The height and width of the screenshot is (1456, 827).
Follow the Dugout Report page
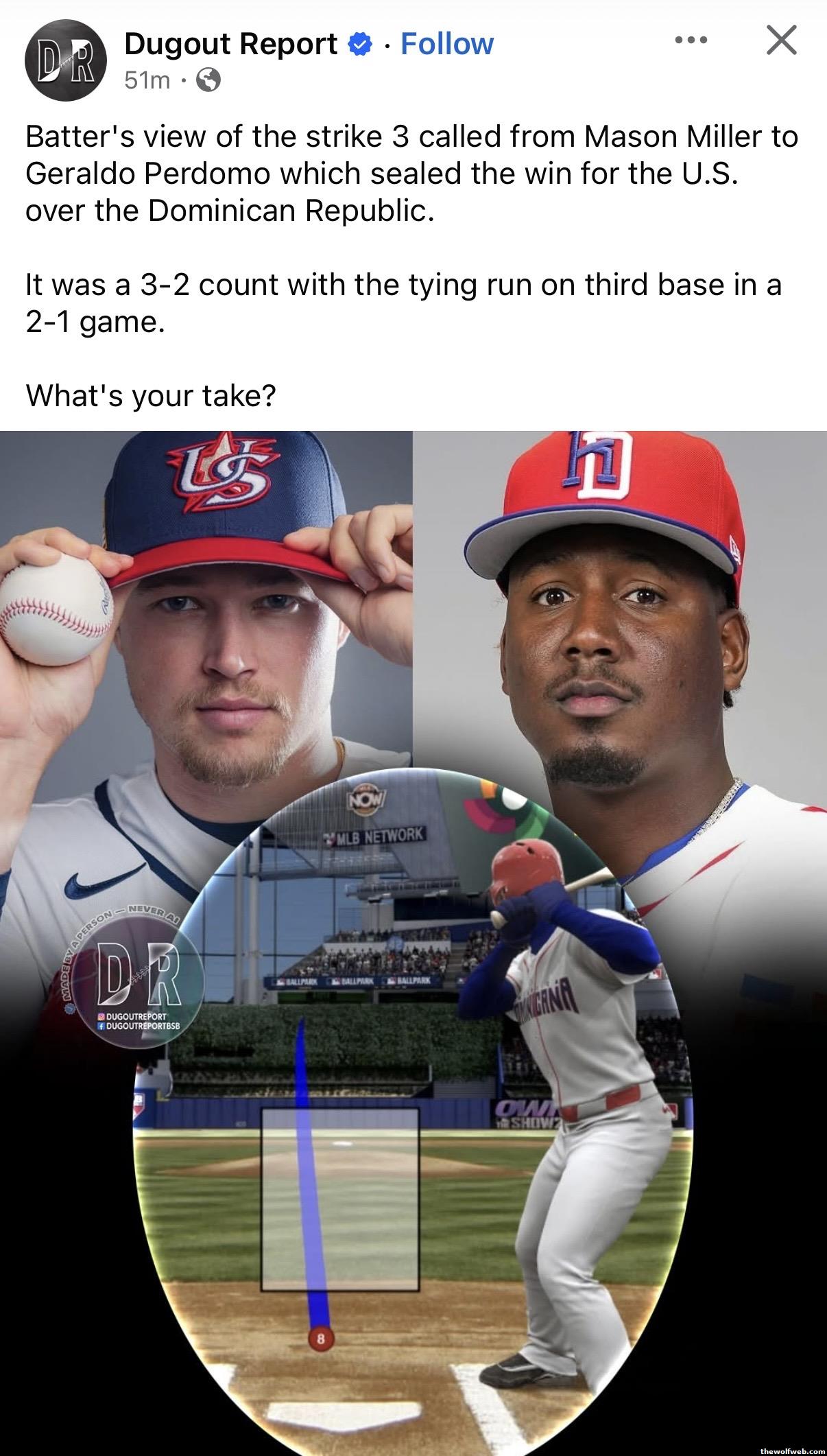coord(446,44)
